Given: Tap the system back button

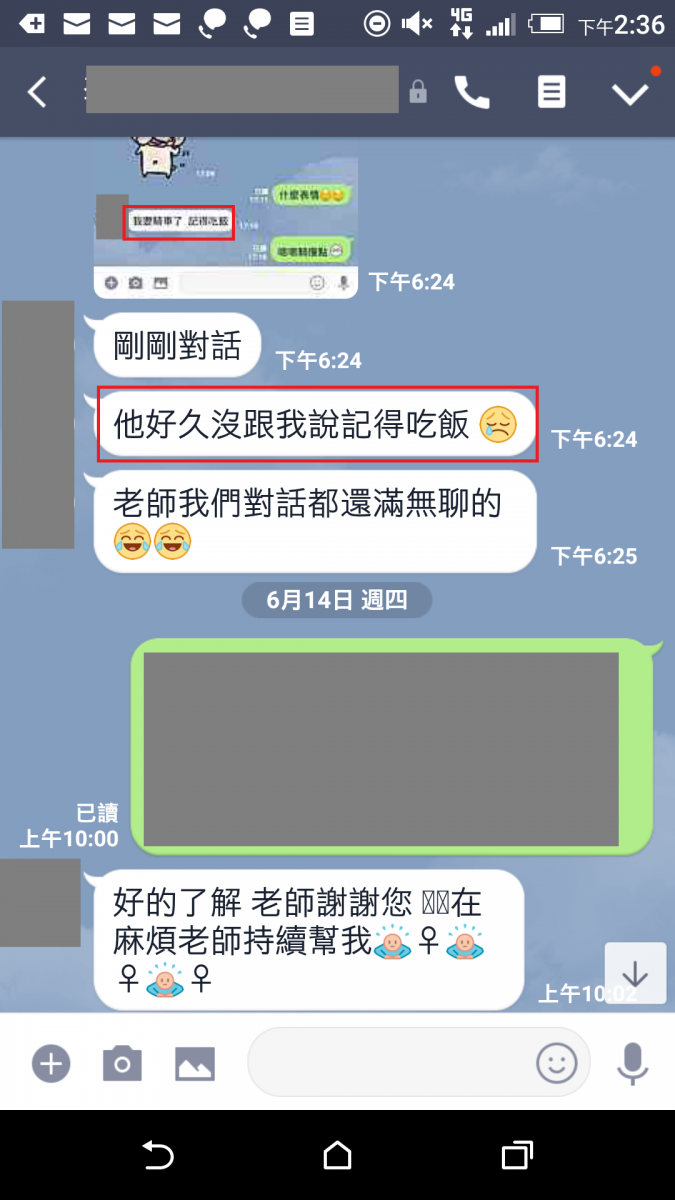Looking at the screenshot, I should coord(158,1157).
